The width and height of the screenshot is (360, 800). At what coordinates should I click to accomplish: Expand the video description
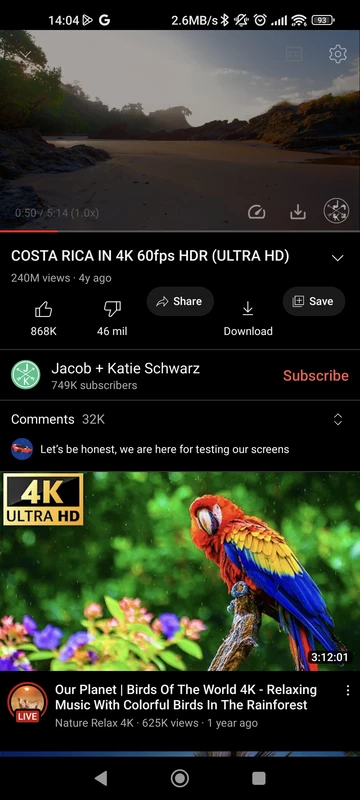338,258
